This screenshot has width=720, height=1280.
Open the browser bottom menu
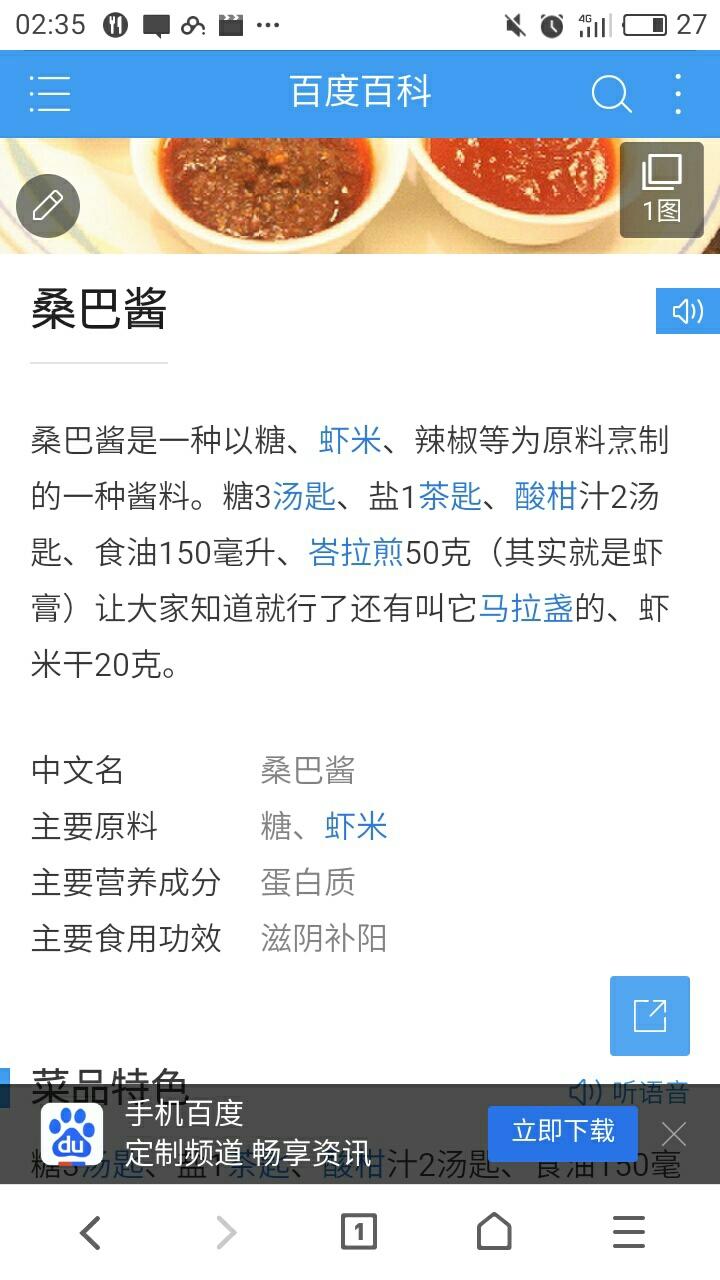[629, 1232]
